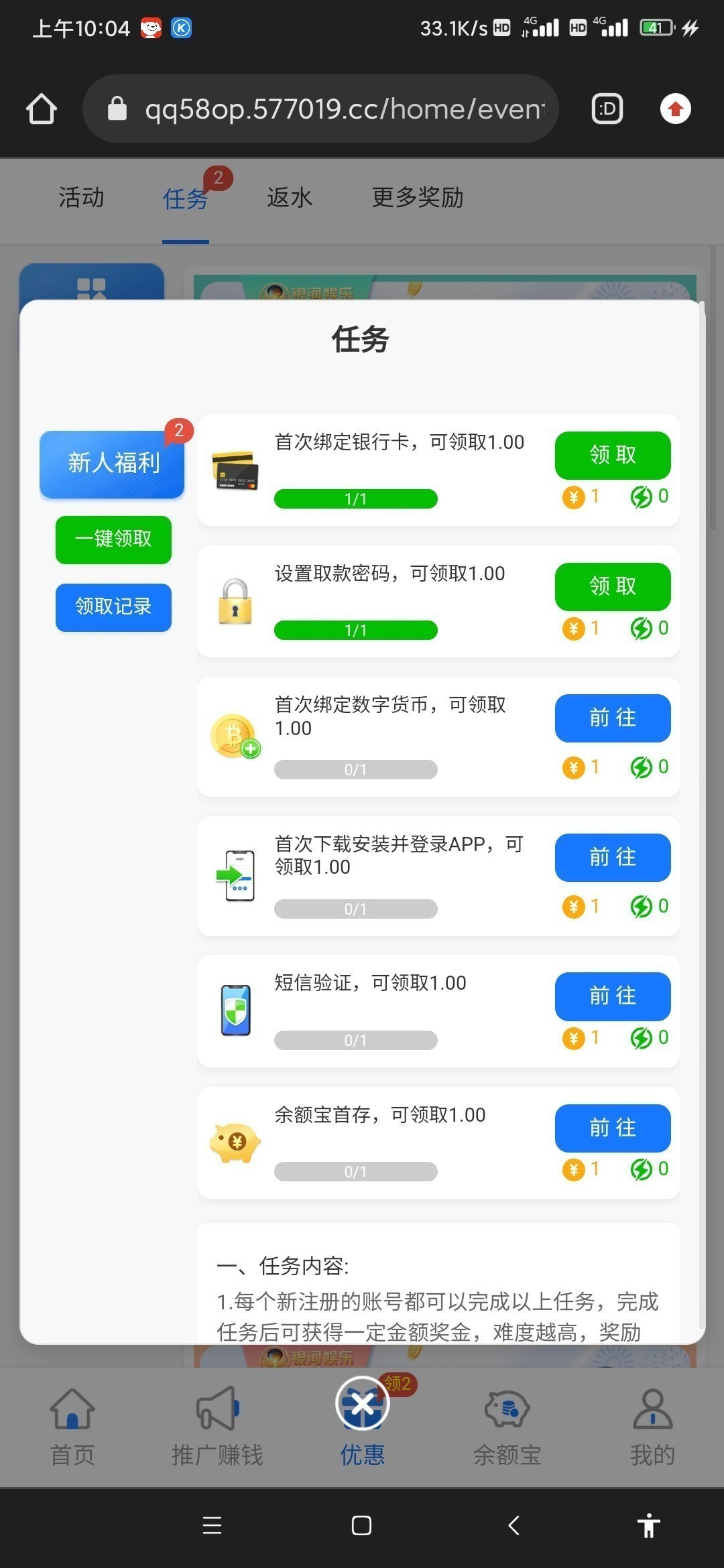Tap the 一键领取 button
Viewport: 724px width, 1568px height.
(x=113, y=539)
